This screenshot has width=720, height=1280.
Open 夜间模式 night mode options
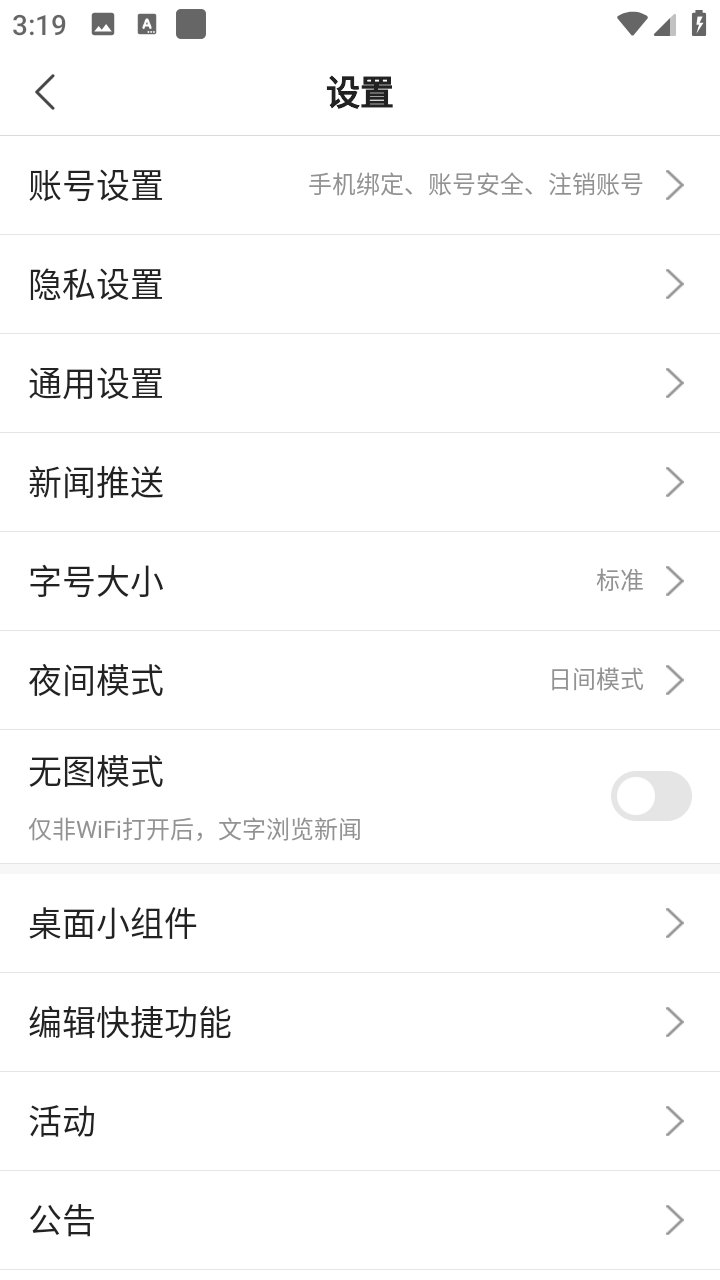(x=360, y=681)
